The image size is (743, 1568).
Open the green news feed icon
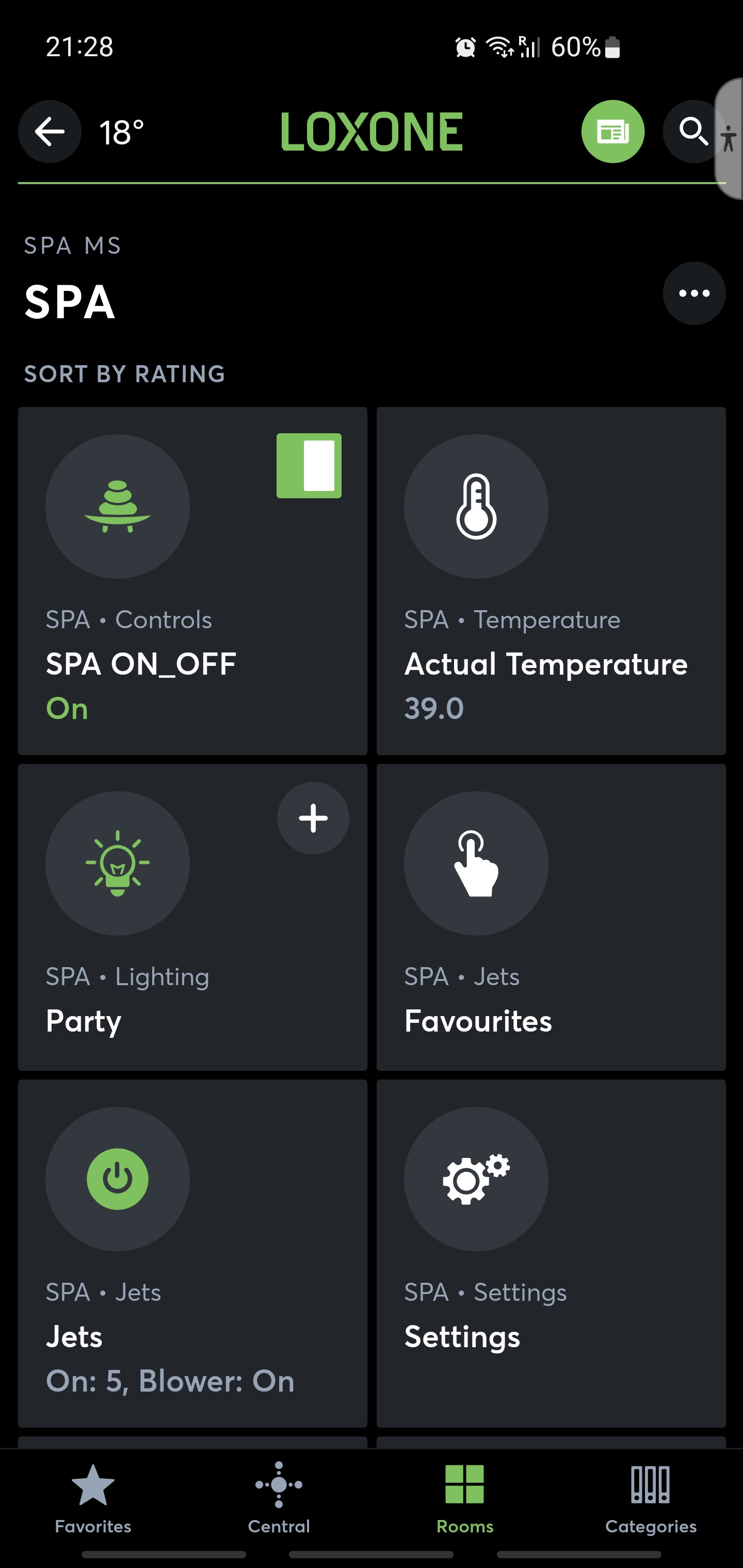[612, 132]
